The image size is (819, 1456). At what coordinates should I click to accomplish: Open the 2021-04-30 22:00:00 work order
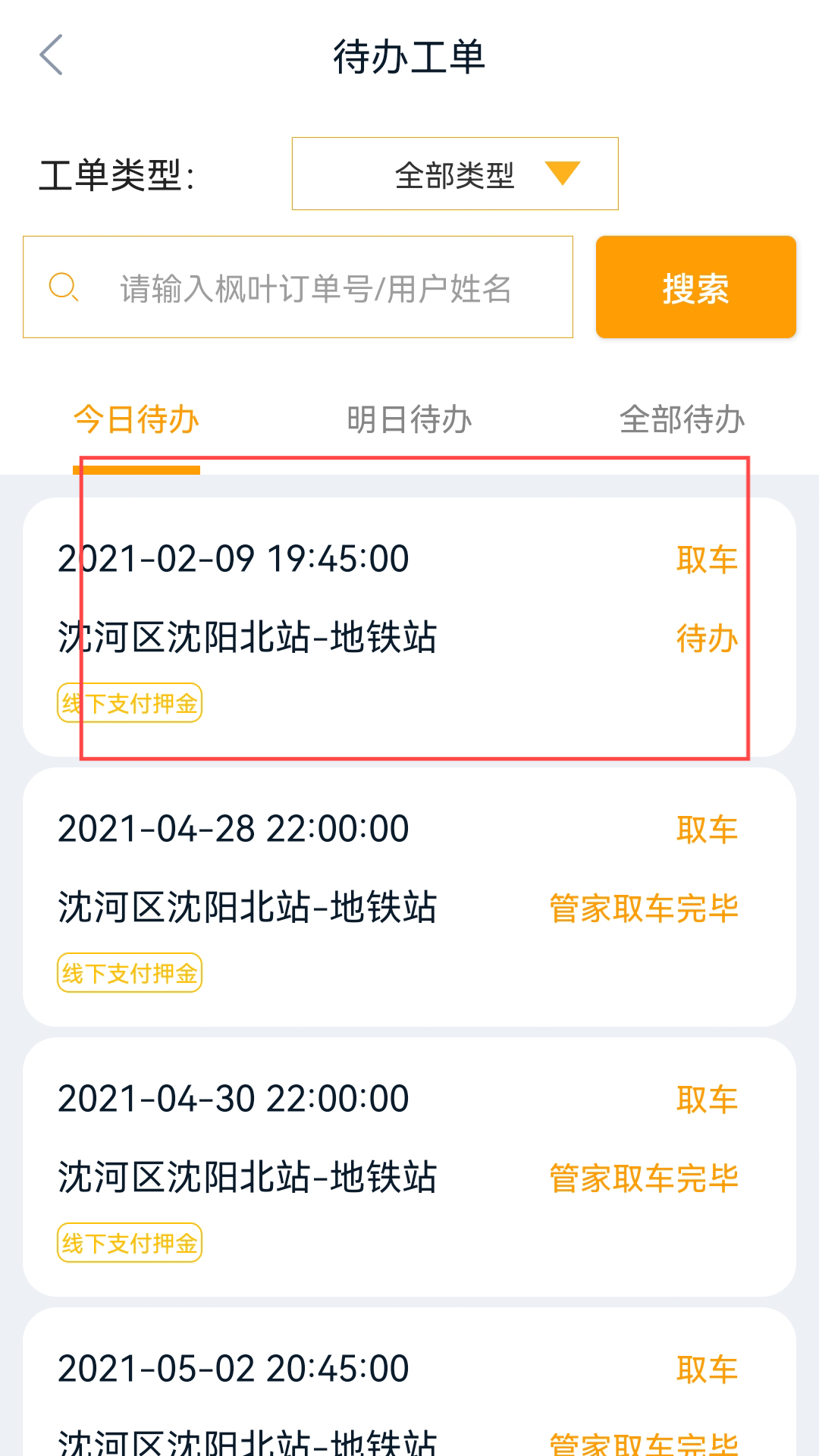tap(409, 1167)
